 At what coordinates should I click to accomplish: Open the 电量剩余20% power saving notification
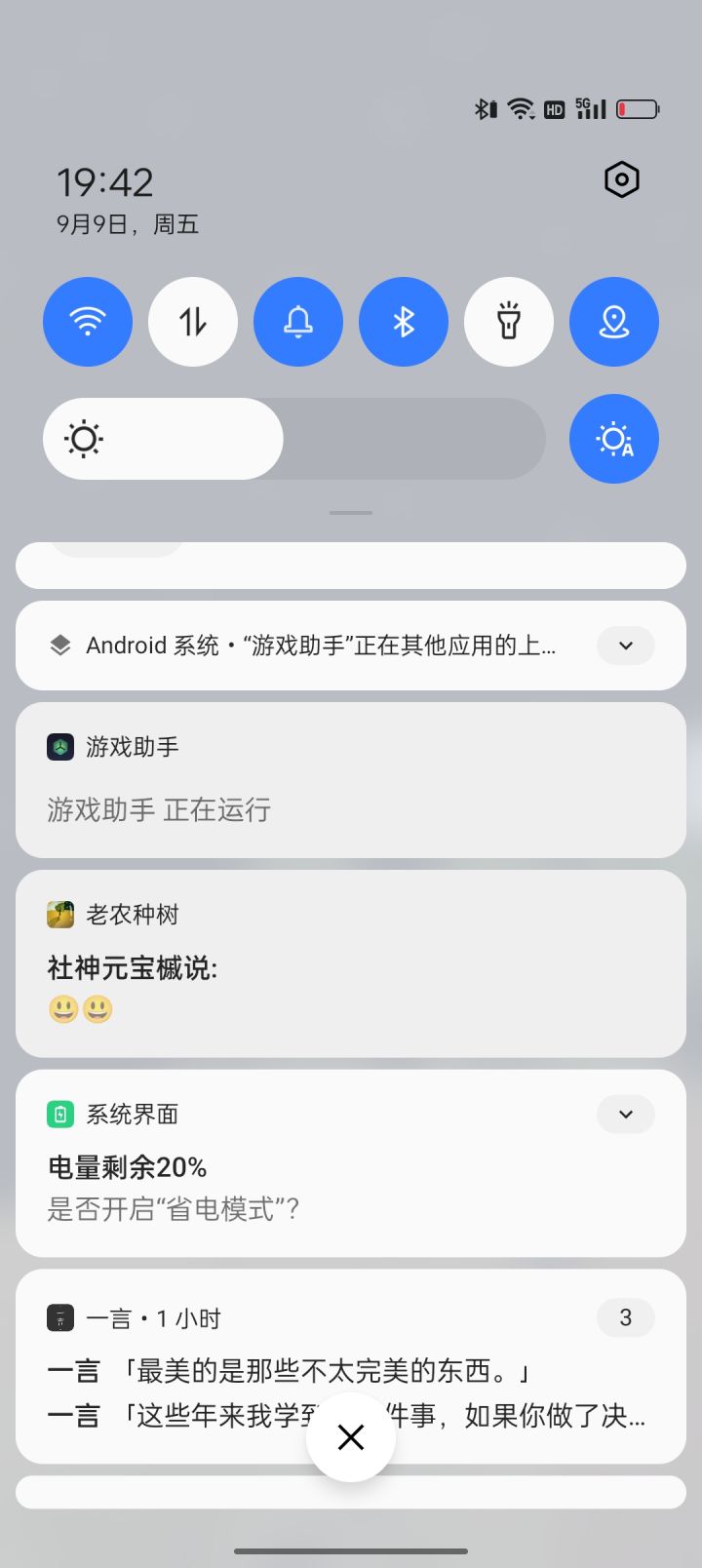coord(351,1163)
